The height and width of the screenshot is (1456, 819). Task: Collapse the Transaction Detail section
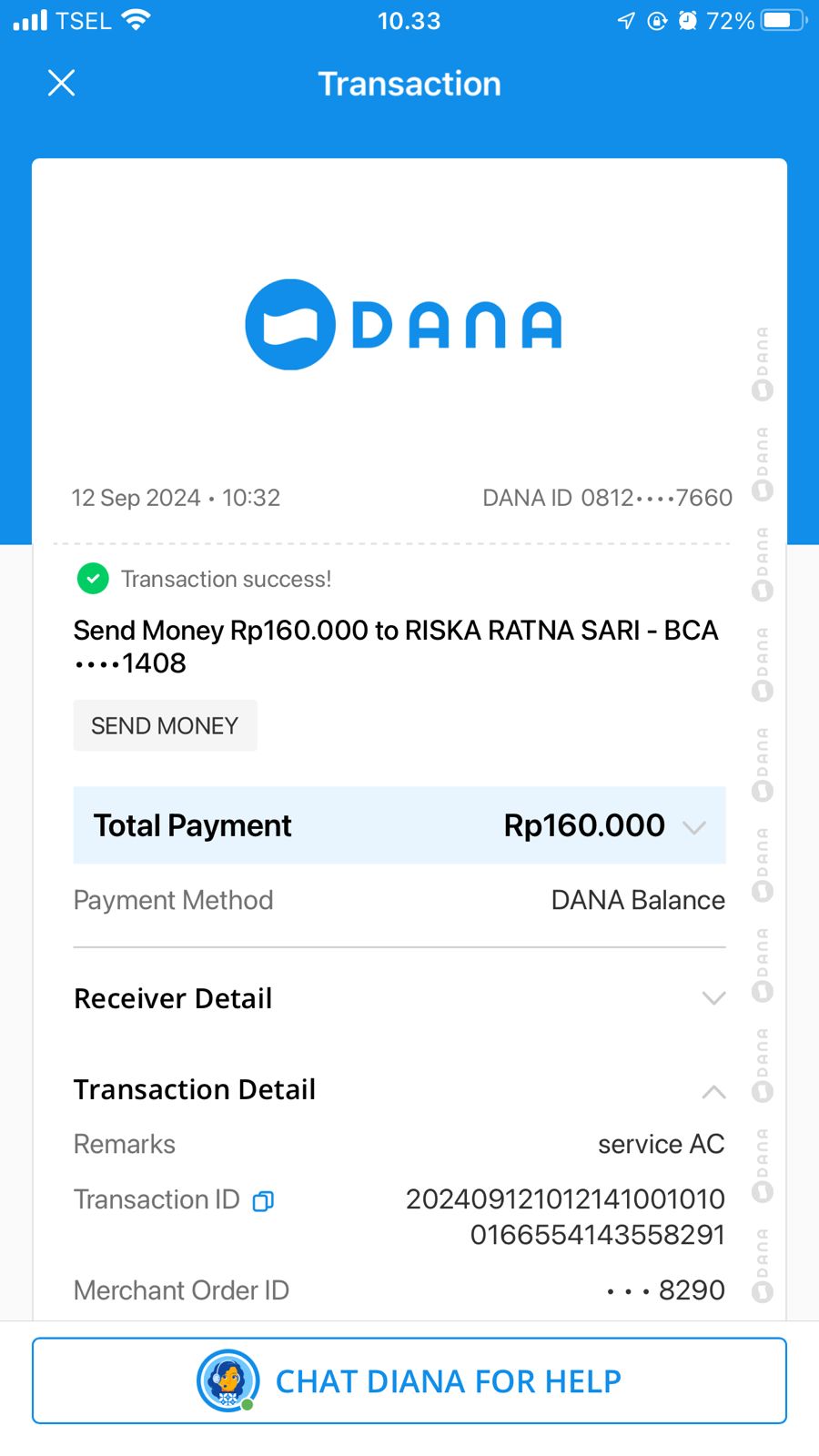pyautogui.click(x=713, y=1091)
